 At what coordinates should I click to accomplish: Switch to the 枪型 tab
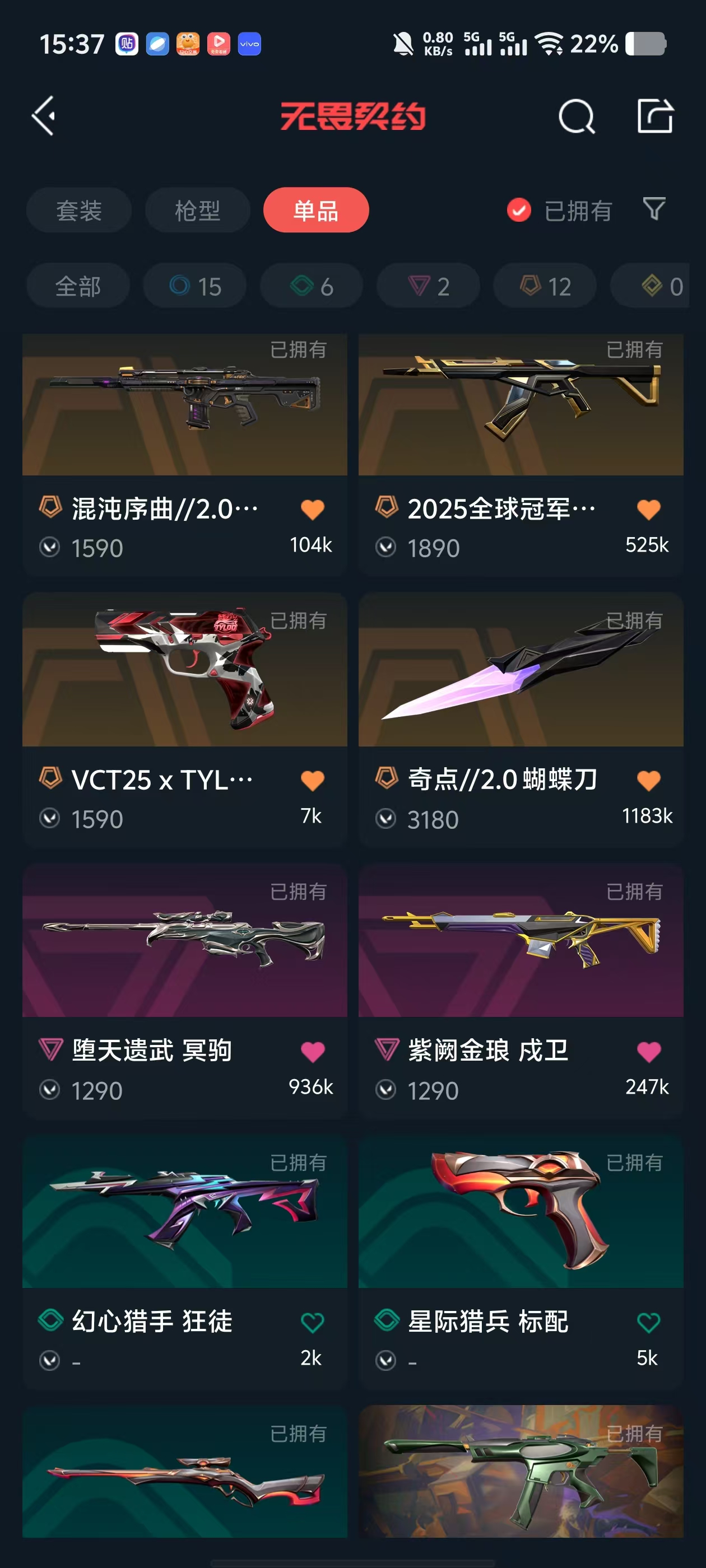pos(197,211)
